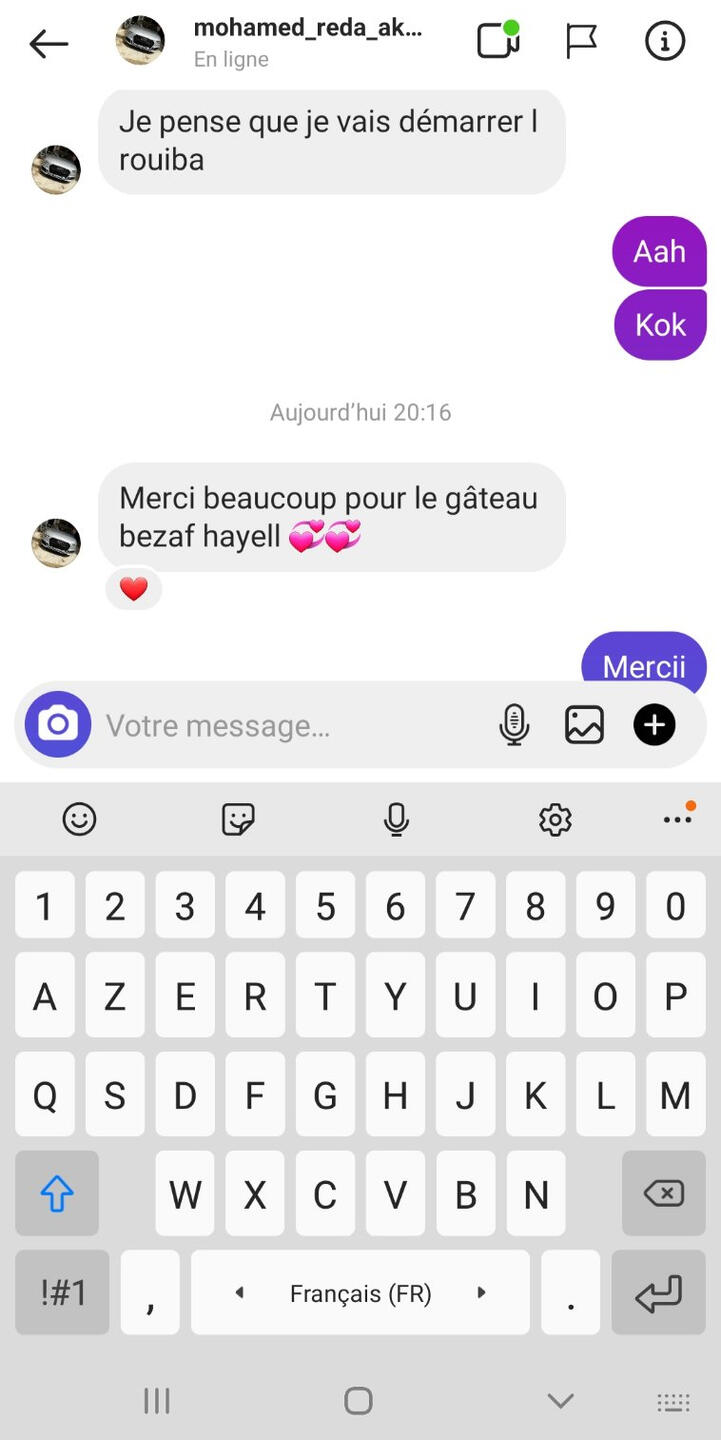Tap the backspace key
The image size is (721, 1440).
point(664,1193)
